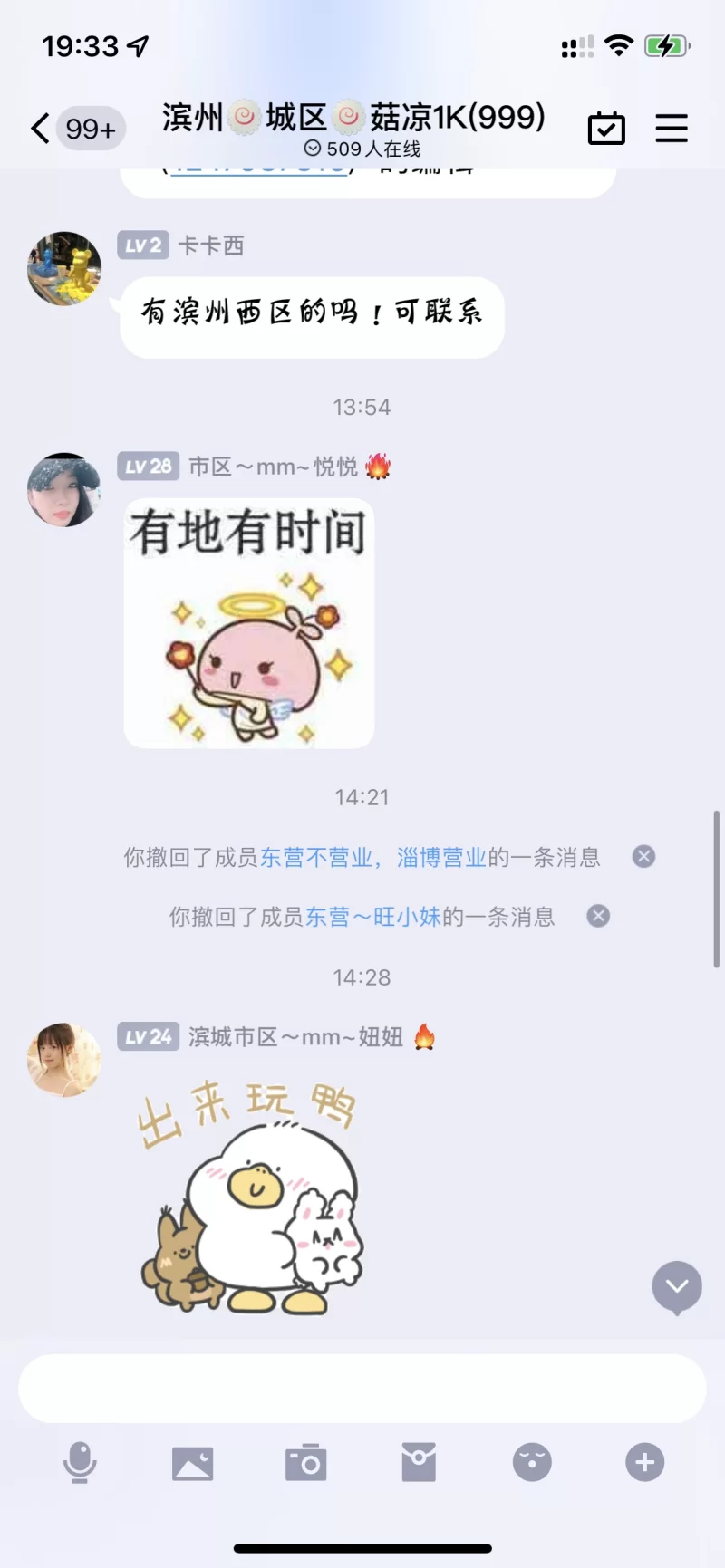725x1568 pixels.
Task: Open the 有地有时间 sticker
Action: (x=249, y=623)
